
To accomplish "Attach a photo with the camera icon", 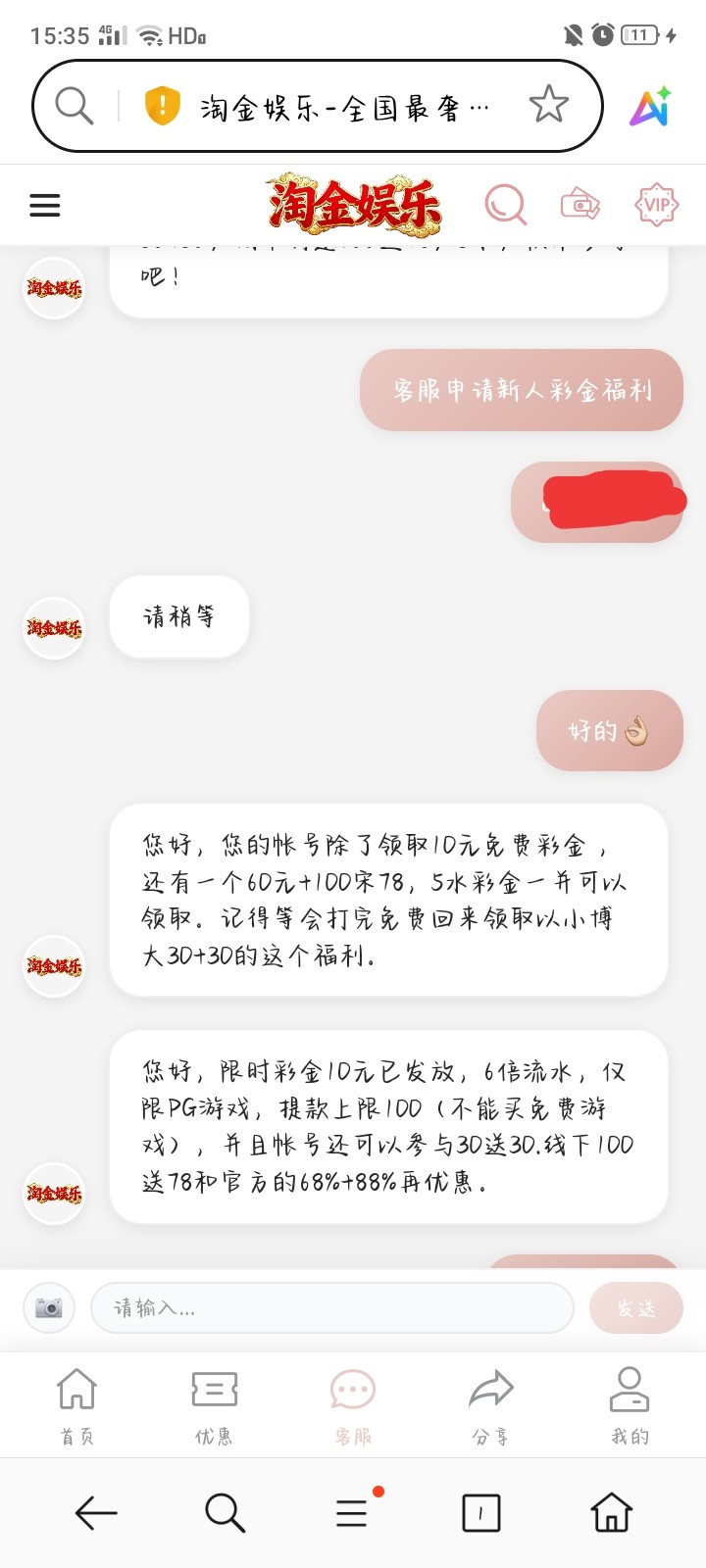I will 48,1307.
